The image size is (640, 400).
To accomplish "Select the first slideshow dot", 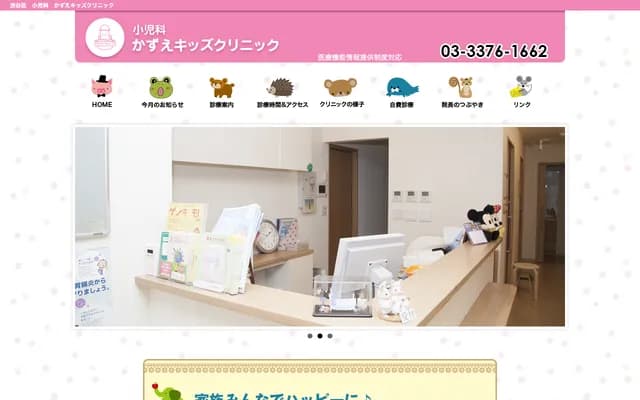I will [x=309, y=336].
